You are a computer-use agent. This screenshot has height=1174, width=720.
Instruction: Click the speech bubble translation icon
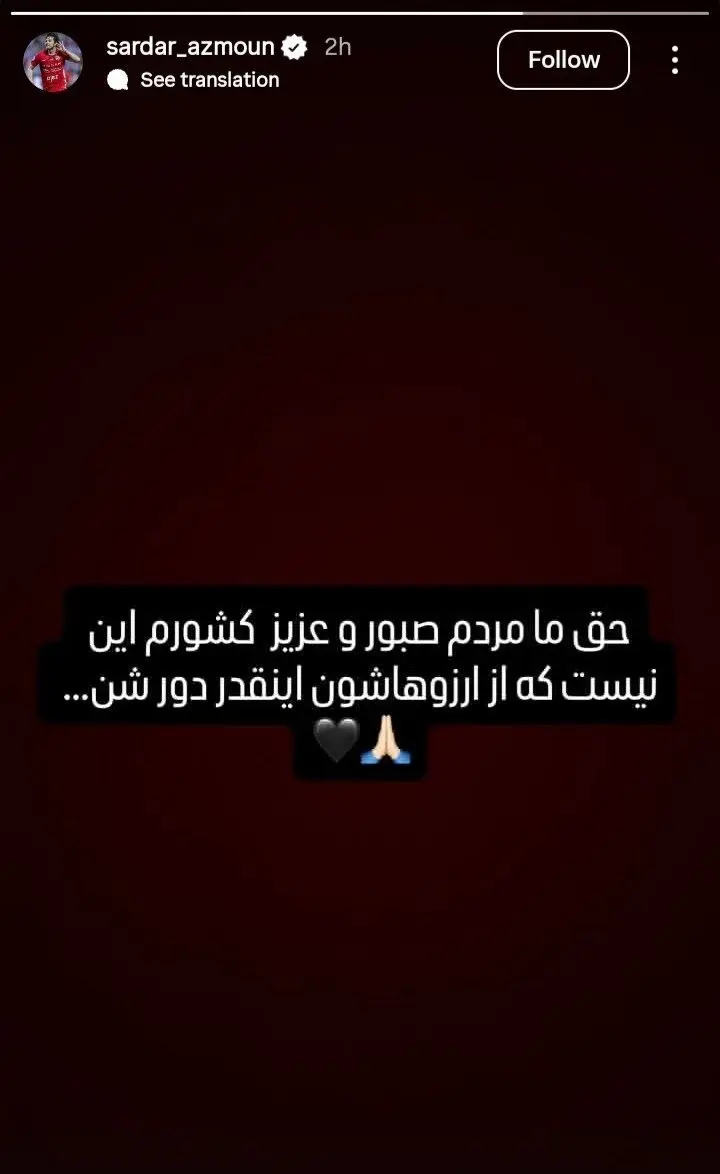pos(120,80)
